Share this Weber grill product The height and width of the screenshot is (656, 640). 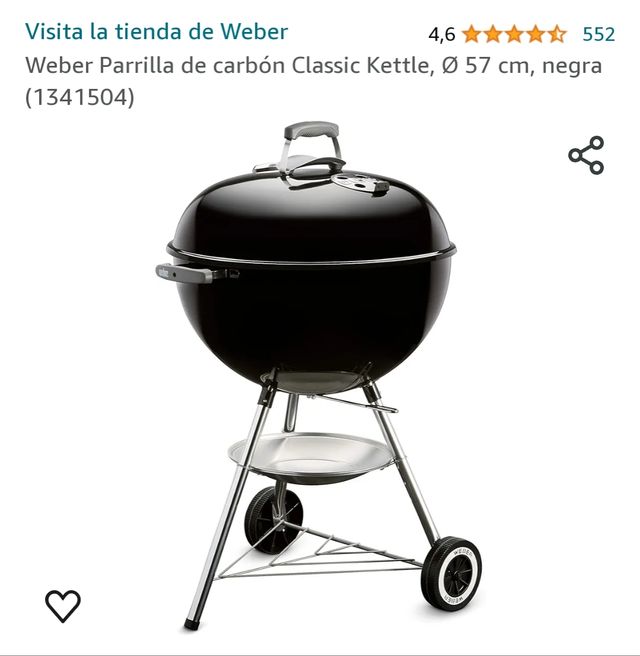coord(586,156)
